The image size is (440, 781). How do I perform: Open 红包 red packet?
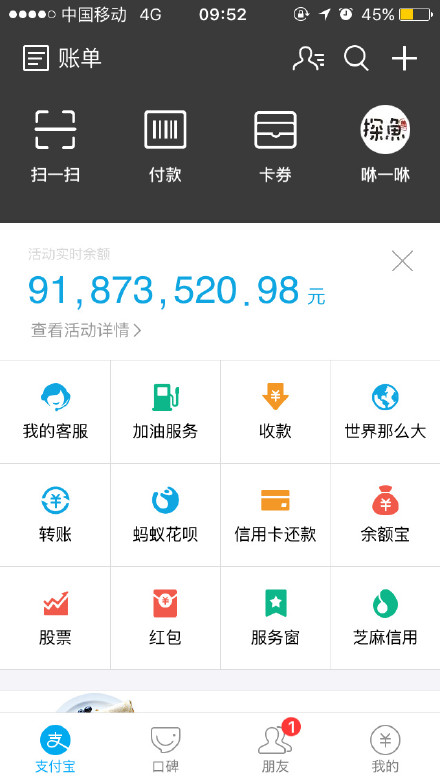pyautogui.click(x=165, y=618)
